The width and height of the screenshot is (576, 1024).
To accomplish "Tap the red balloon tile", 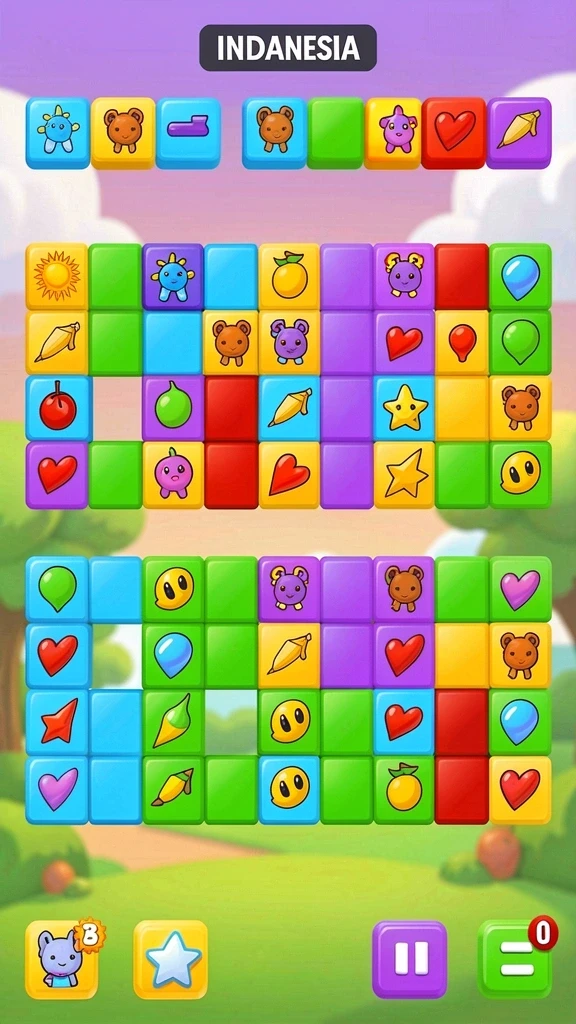I will point(462,342).
